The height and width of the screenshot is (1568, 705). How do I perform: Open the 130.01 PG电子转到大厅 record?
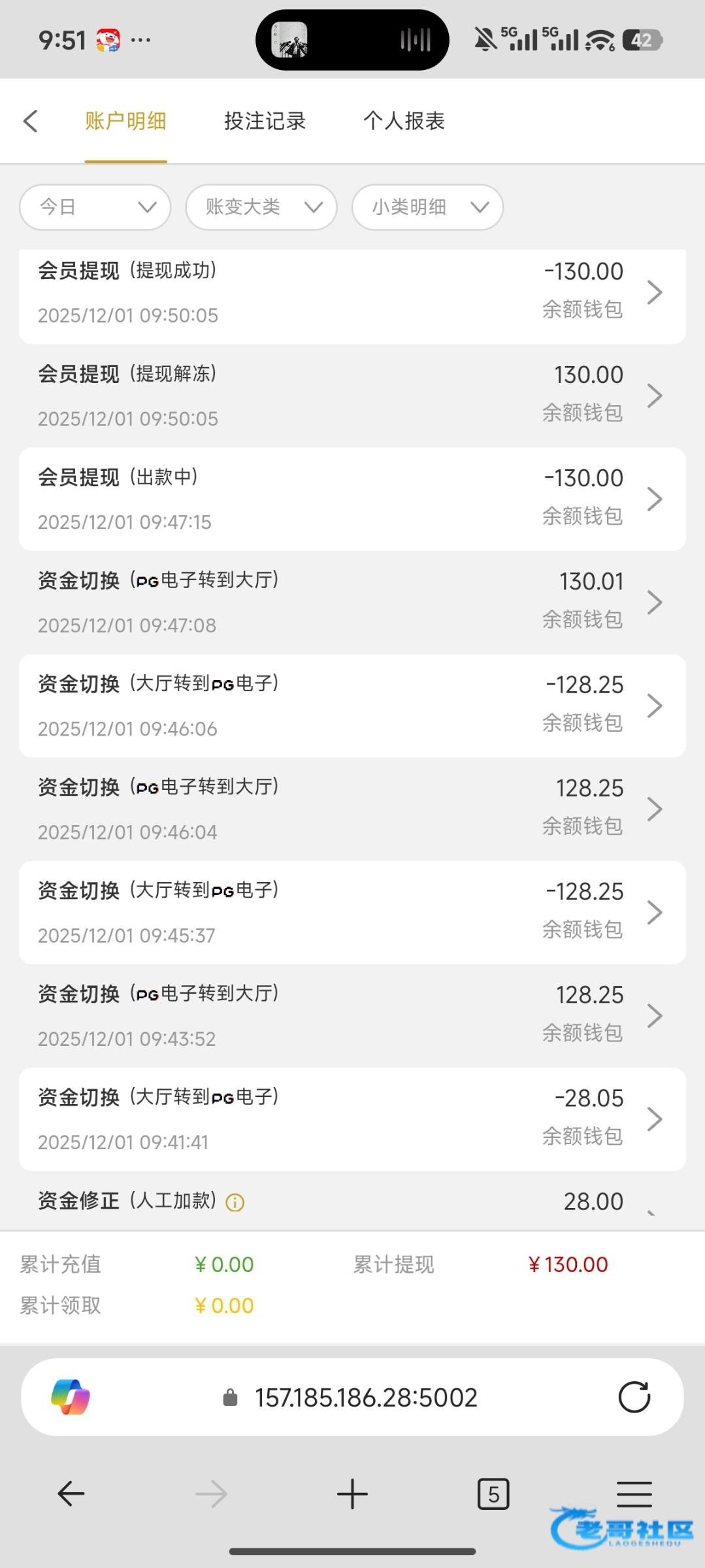point(352,602)
